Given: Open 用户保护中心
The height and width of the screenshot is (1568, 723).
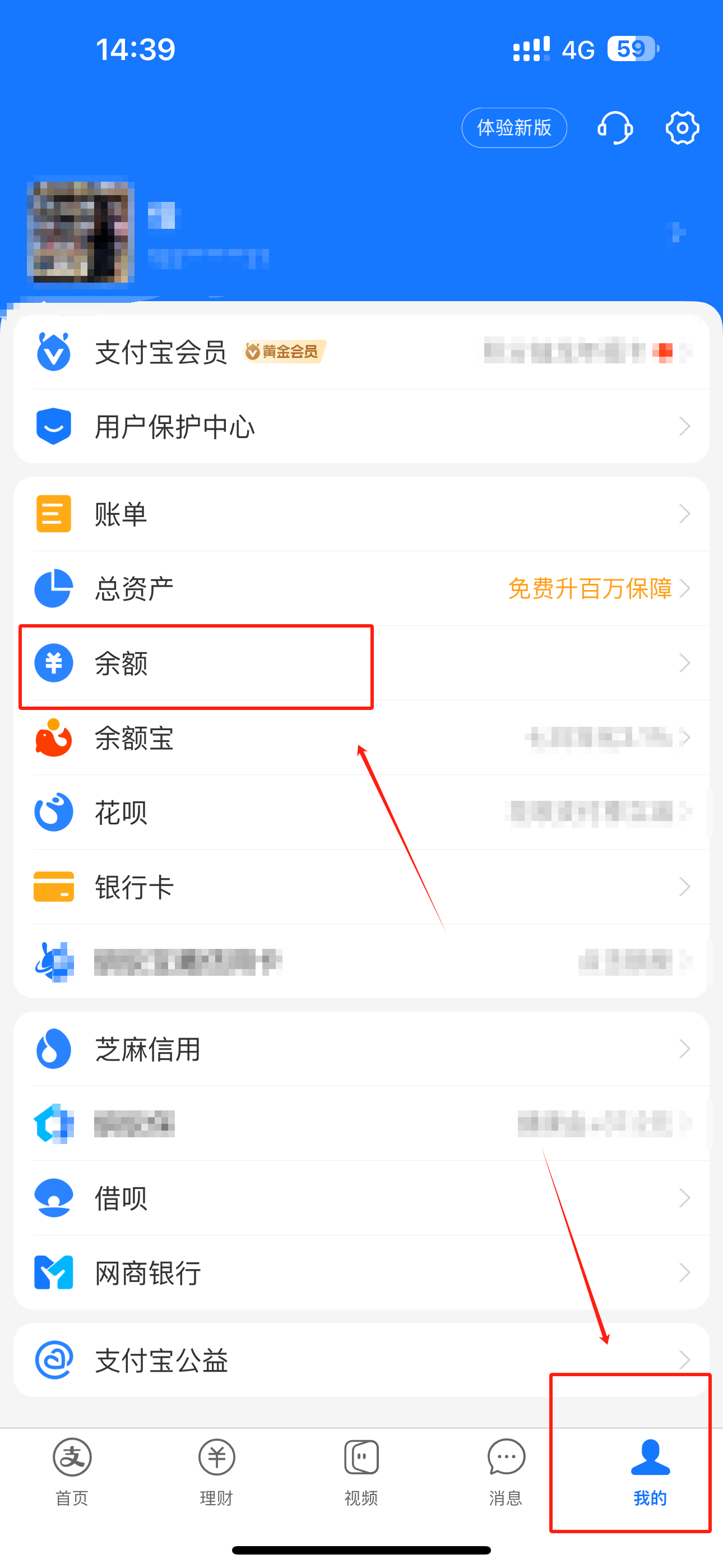Looking at the screenshot, I should point(177,426).
